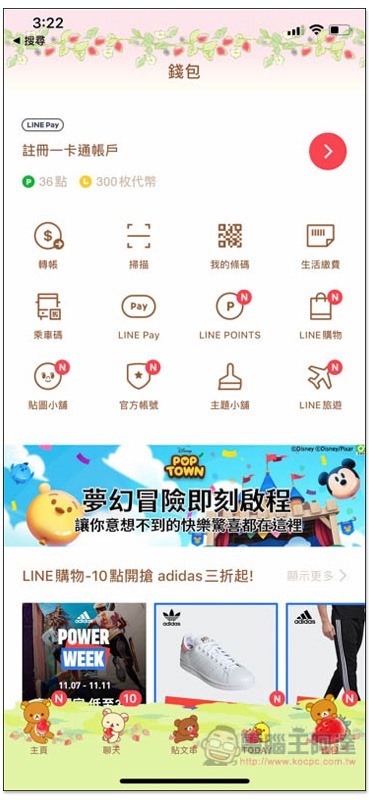The height and width of the screenshot is (800, 369).
Task: Open 貼圖小舖 sticker shop
Action: tap(48, 386)
